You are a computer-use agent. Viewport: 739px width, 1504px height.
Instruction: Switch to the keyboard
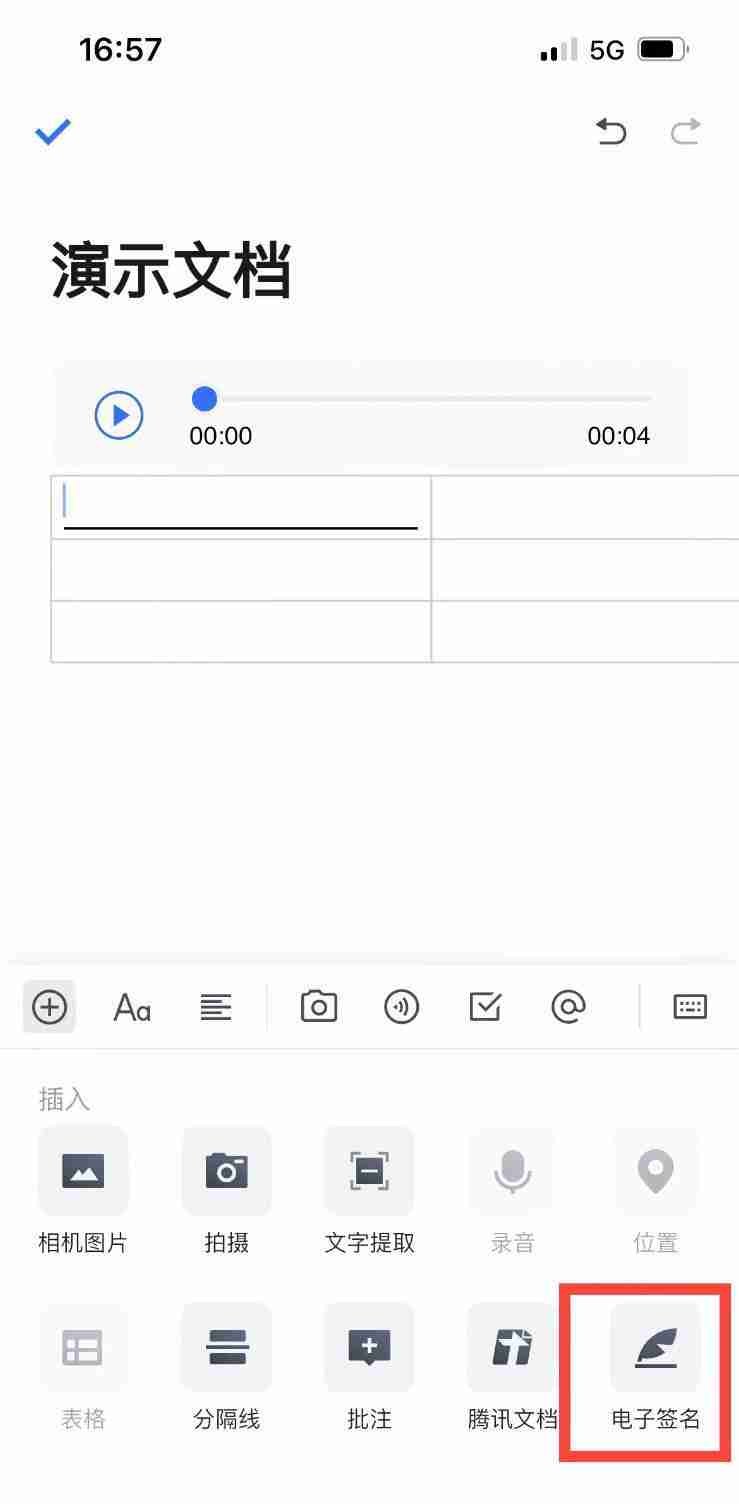coord(690,1007)
